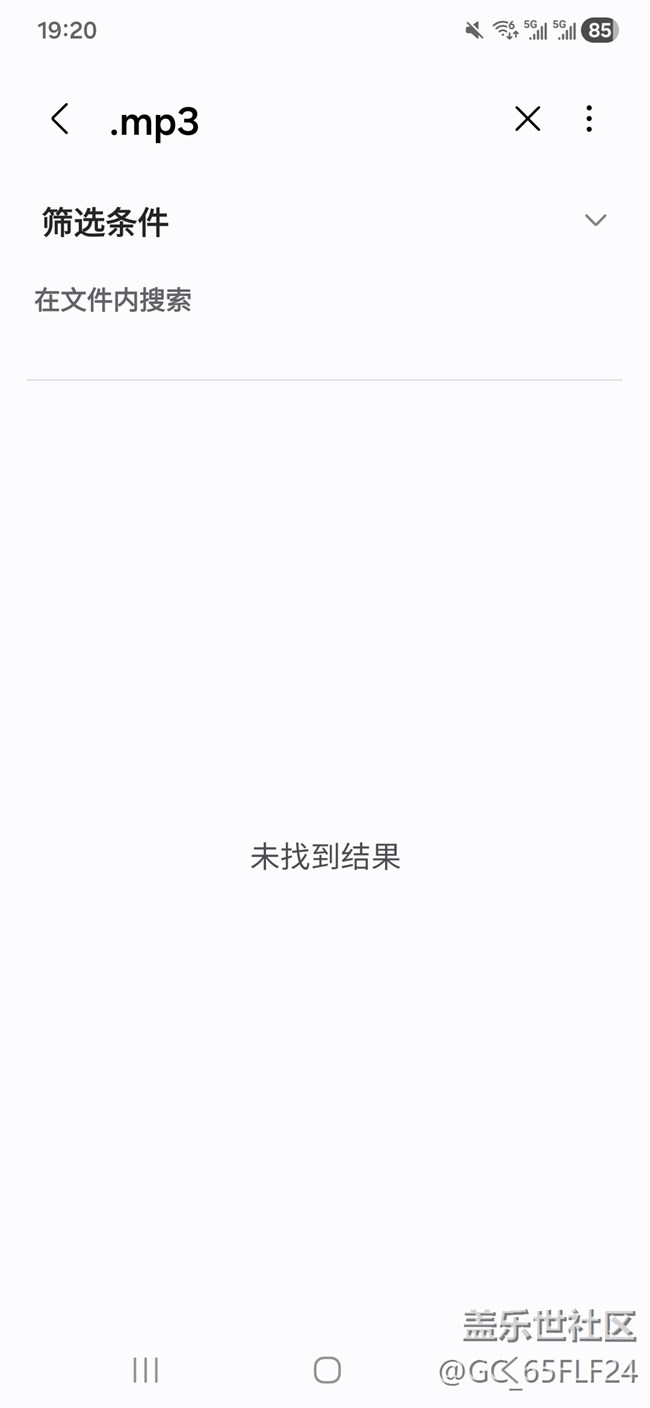Select 在文件内搜索 option

113,300
